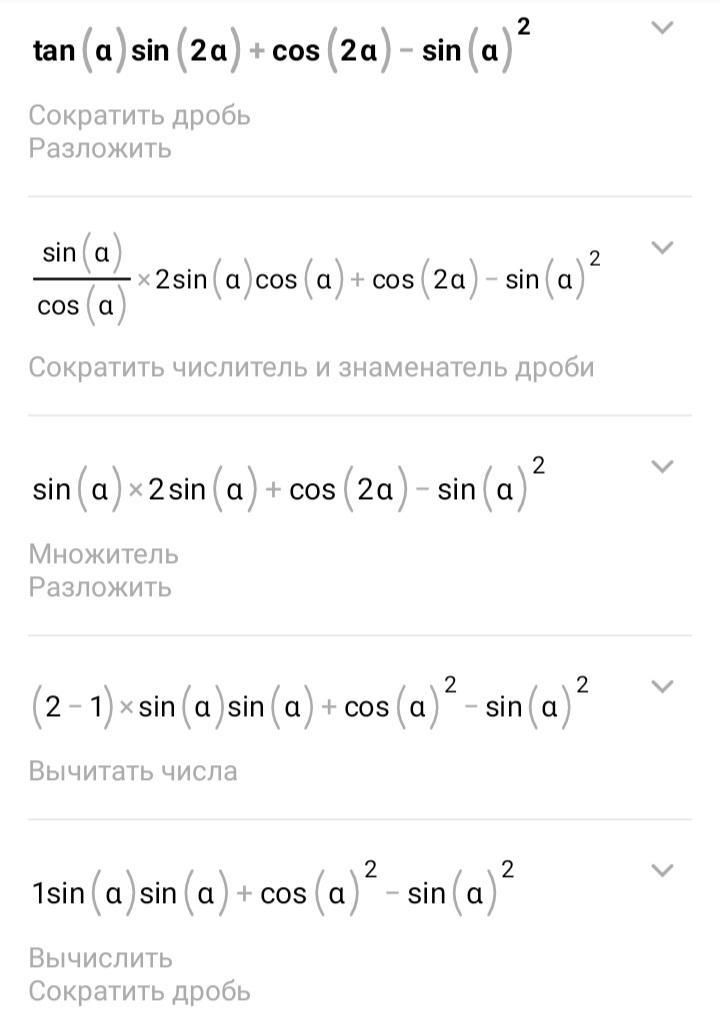Screen dimensions: 720x1033
Task: Expand the step with sin(α)/cos(α) fraction
Action: tap(662, 247)
